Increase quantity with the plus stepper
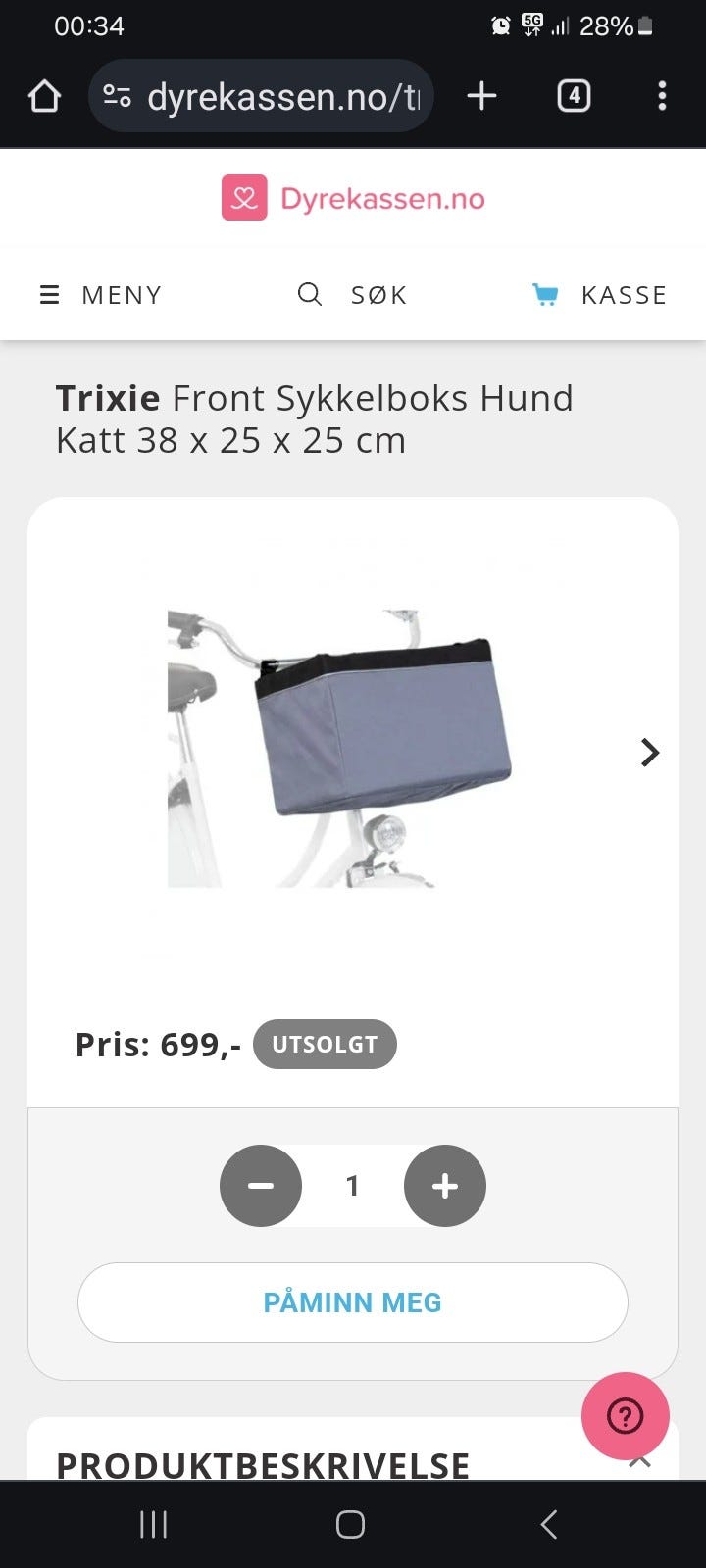 pyautogui.click(x=445, y=1186)
